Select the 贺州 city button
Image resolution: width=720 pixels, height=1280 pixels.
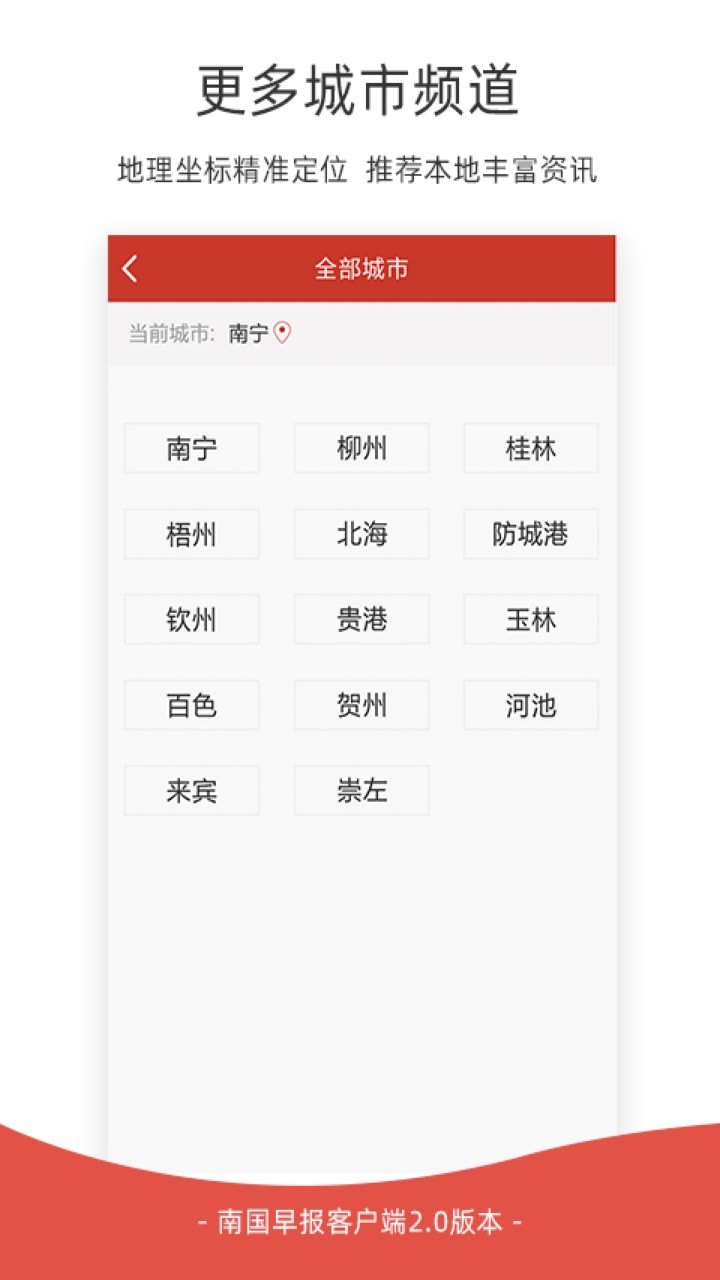[x=361, y=705]
